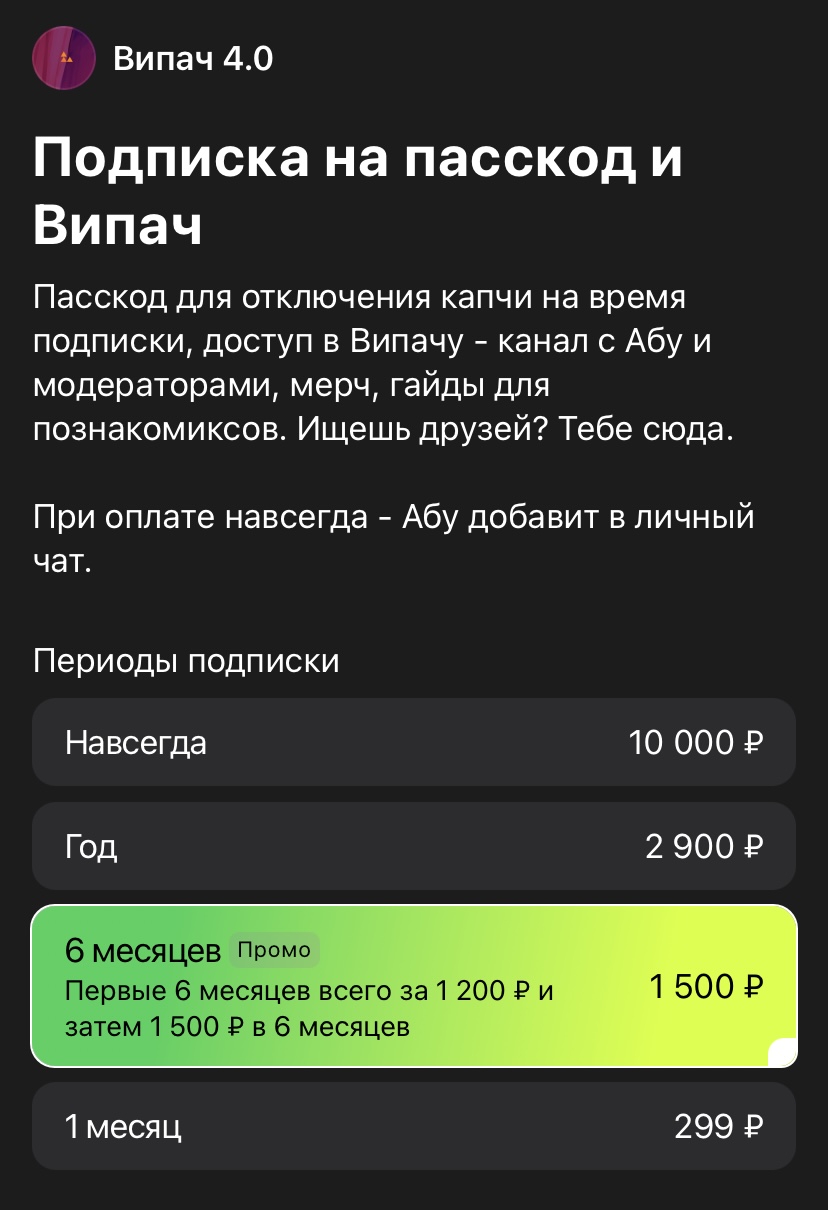Choose the Год plan for 2 900 ₽
The image size is (828, 1210).
pyautogui.click(x=414, y=847)
